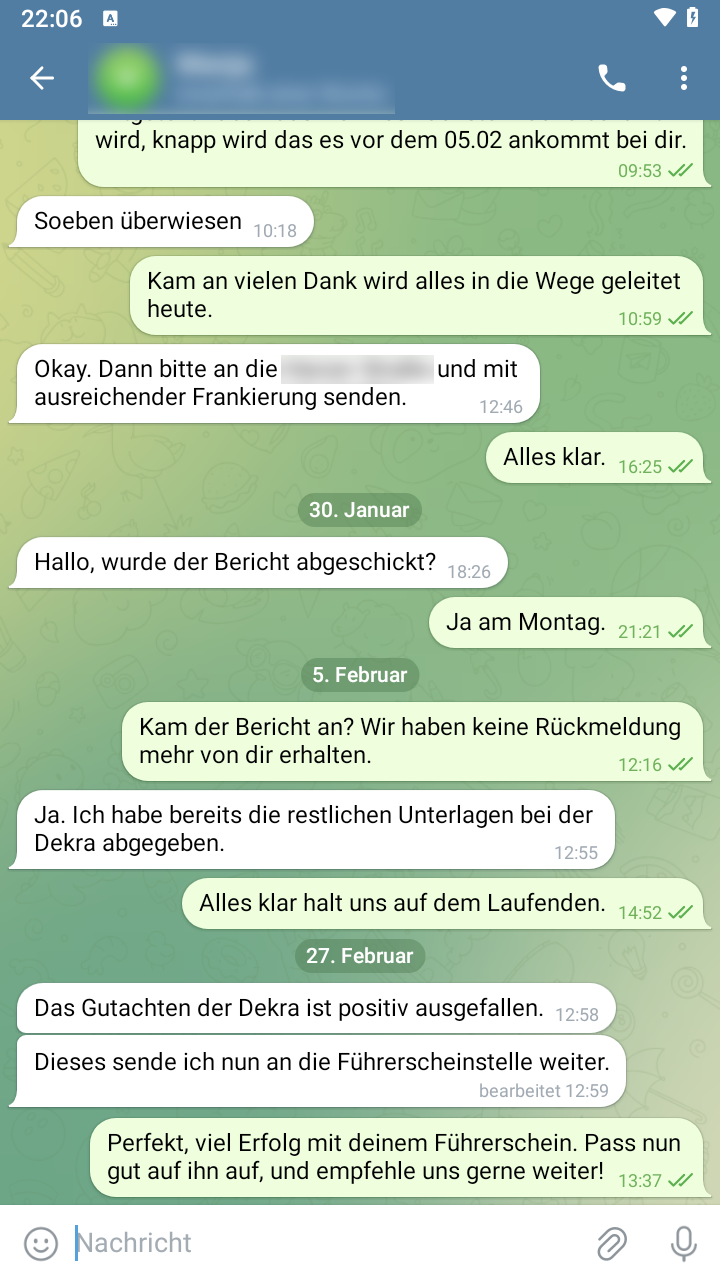
Task: Tap the microphone to record voice message
Action: (683, 1244)
